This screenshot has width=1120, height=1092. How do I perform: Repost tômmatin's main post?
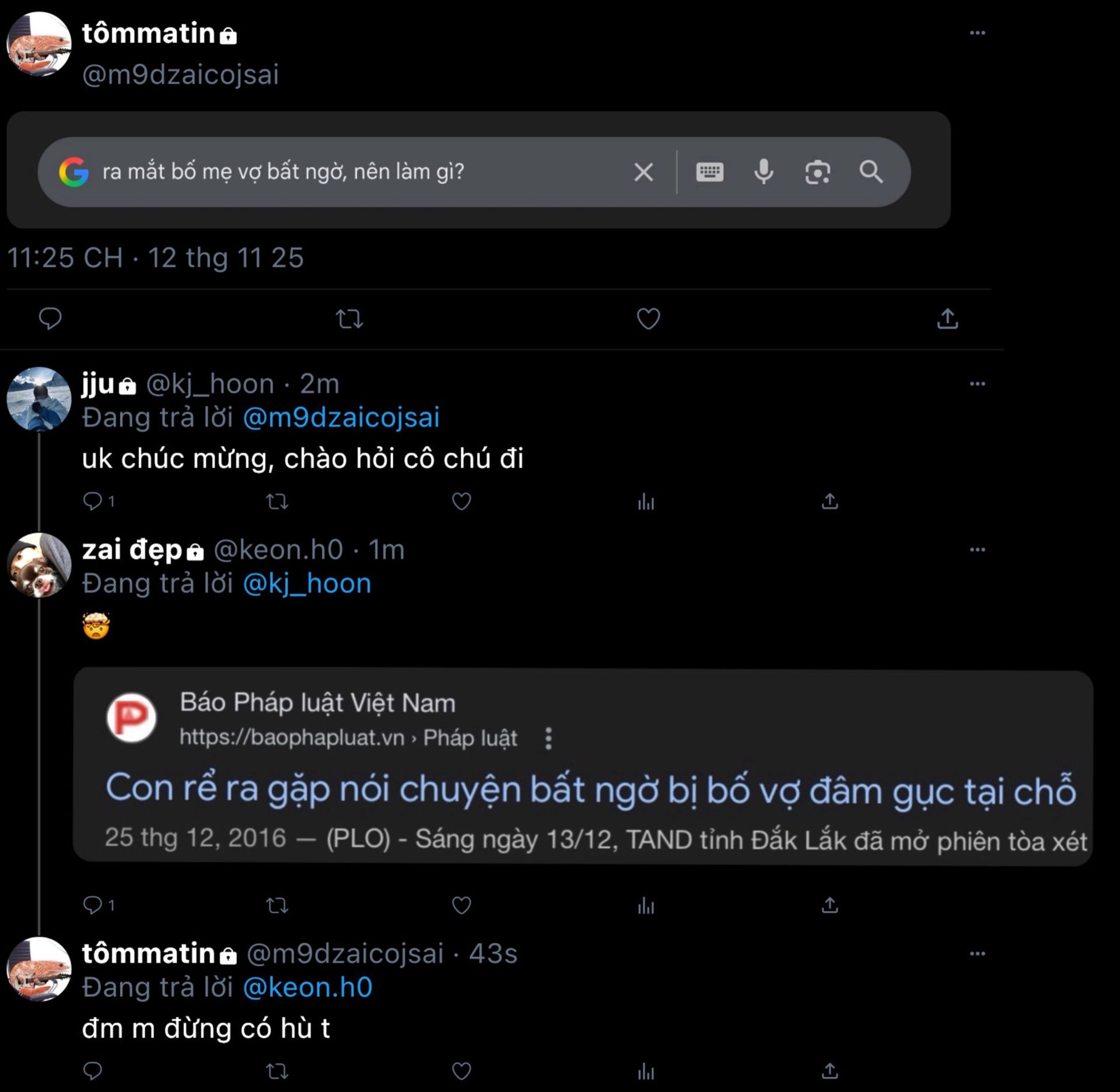349,319
